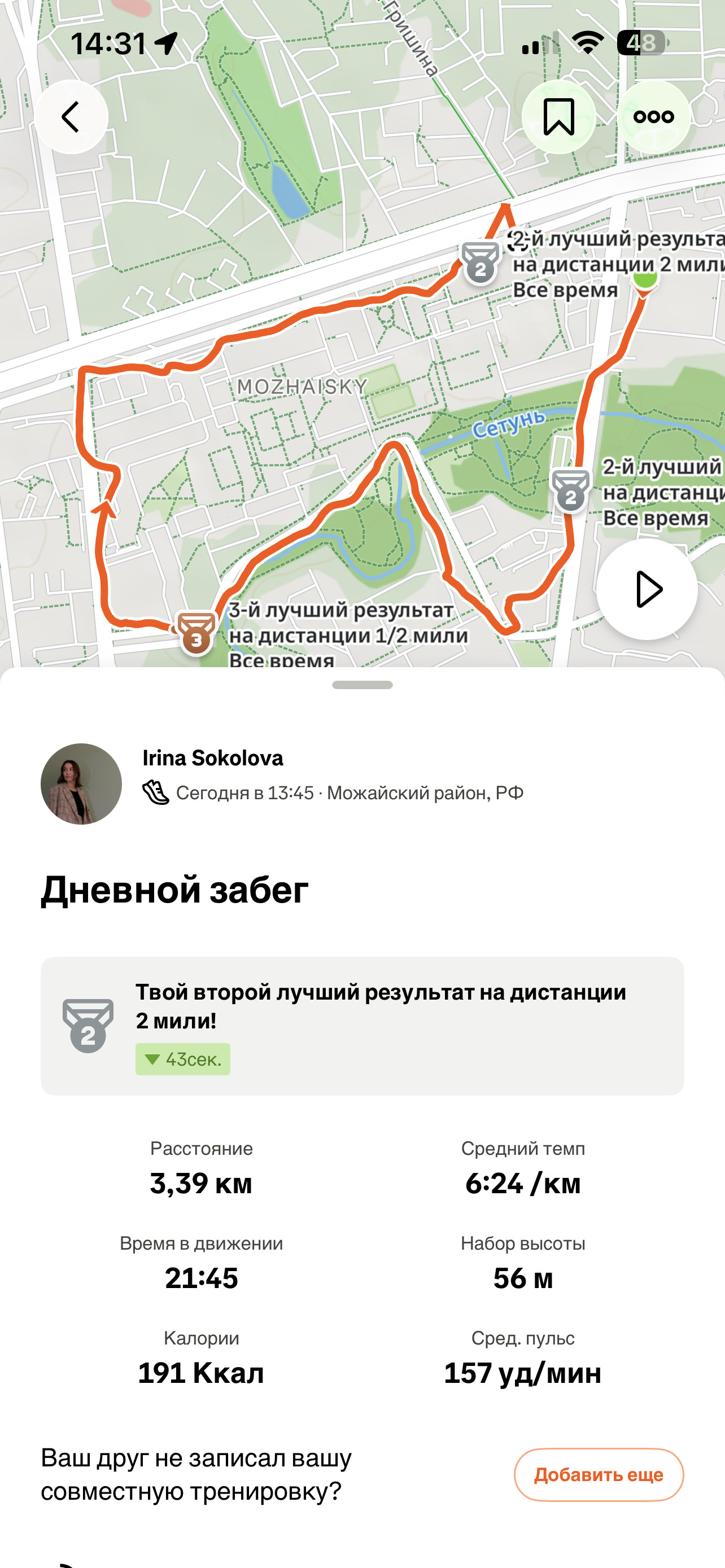The image size is (725, 1568).
Task: Open the 2-mile second best result card
Action: [x=362, y=1026]
